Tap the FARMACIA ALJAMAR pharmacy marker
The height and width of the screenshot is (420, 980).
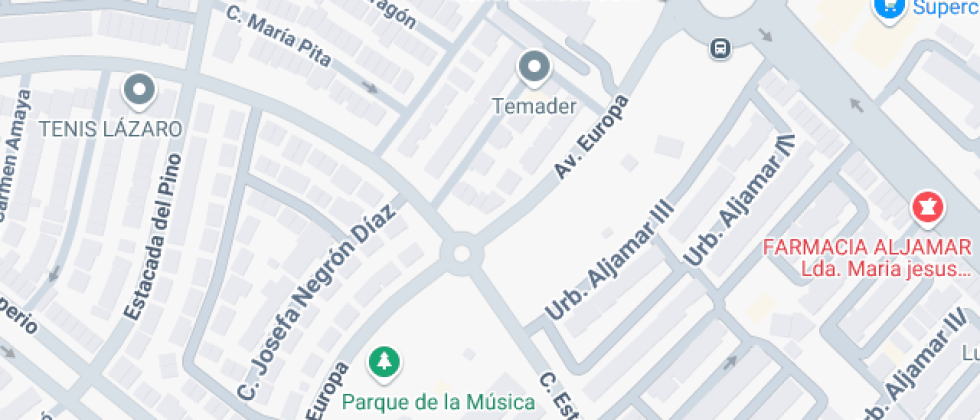point(927,210)
